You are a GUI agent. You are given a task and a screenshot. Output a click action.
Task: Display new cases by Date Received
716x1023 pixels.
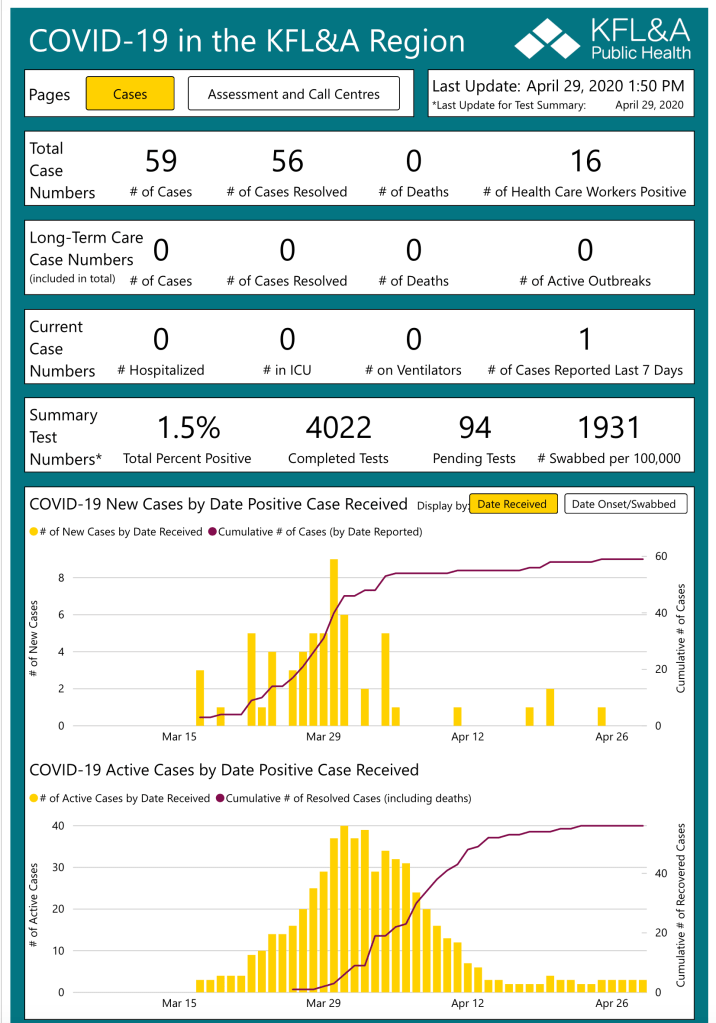pyautogui.click(x=513, y=504)
